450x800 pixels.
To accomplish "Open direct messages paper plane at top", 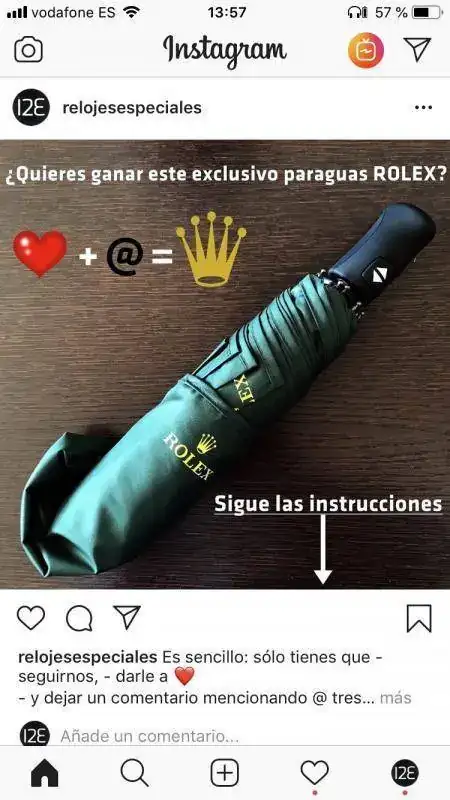I will coord(417,49).
